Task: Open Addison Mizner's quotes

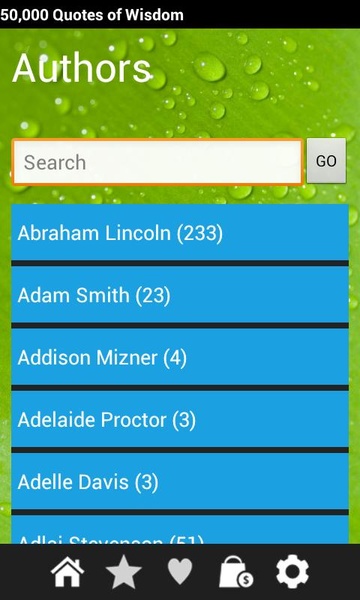Action: click(180, 357)
